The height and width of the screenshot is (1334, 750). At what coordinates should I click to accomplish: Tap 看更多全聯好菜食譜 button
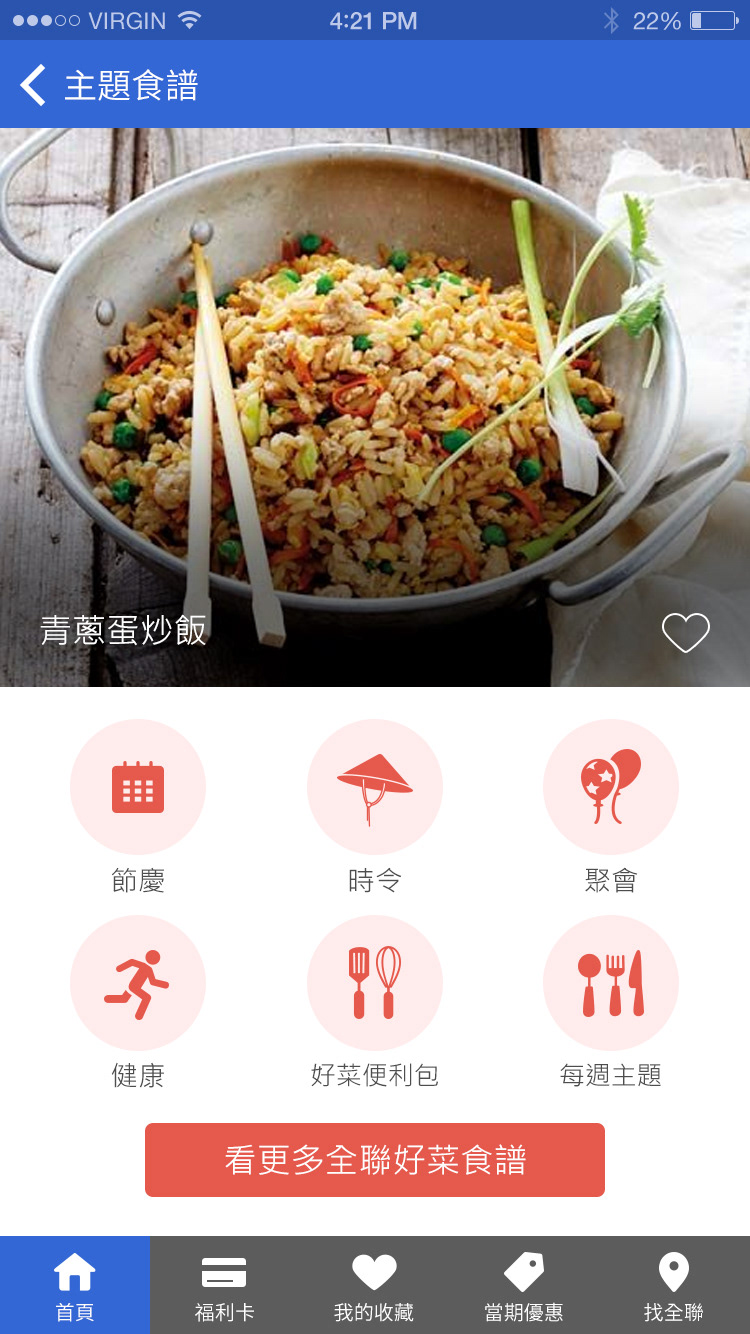(375, 1160)
